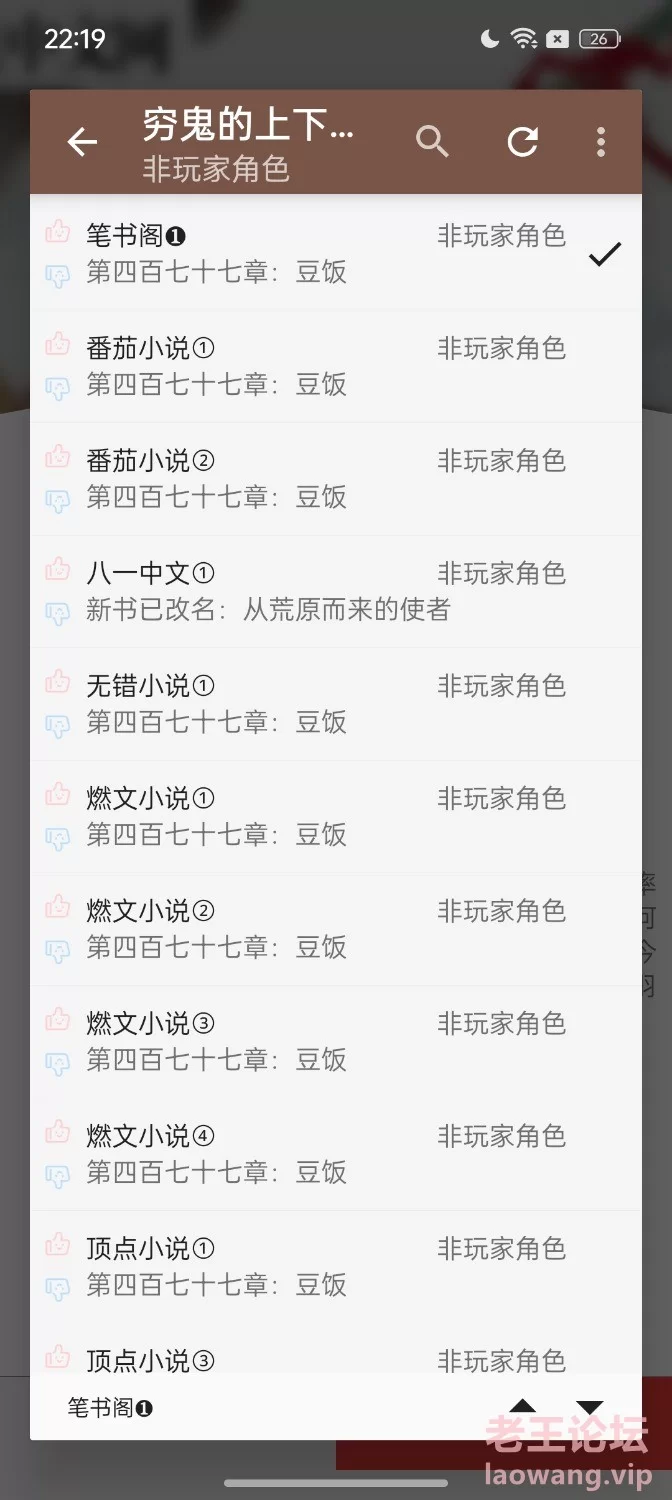
Task: Choose source 燃文小说①
Action: click(336, 816)
